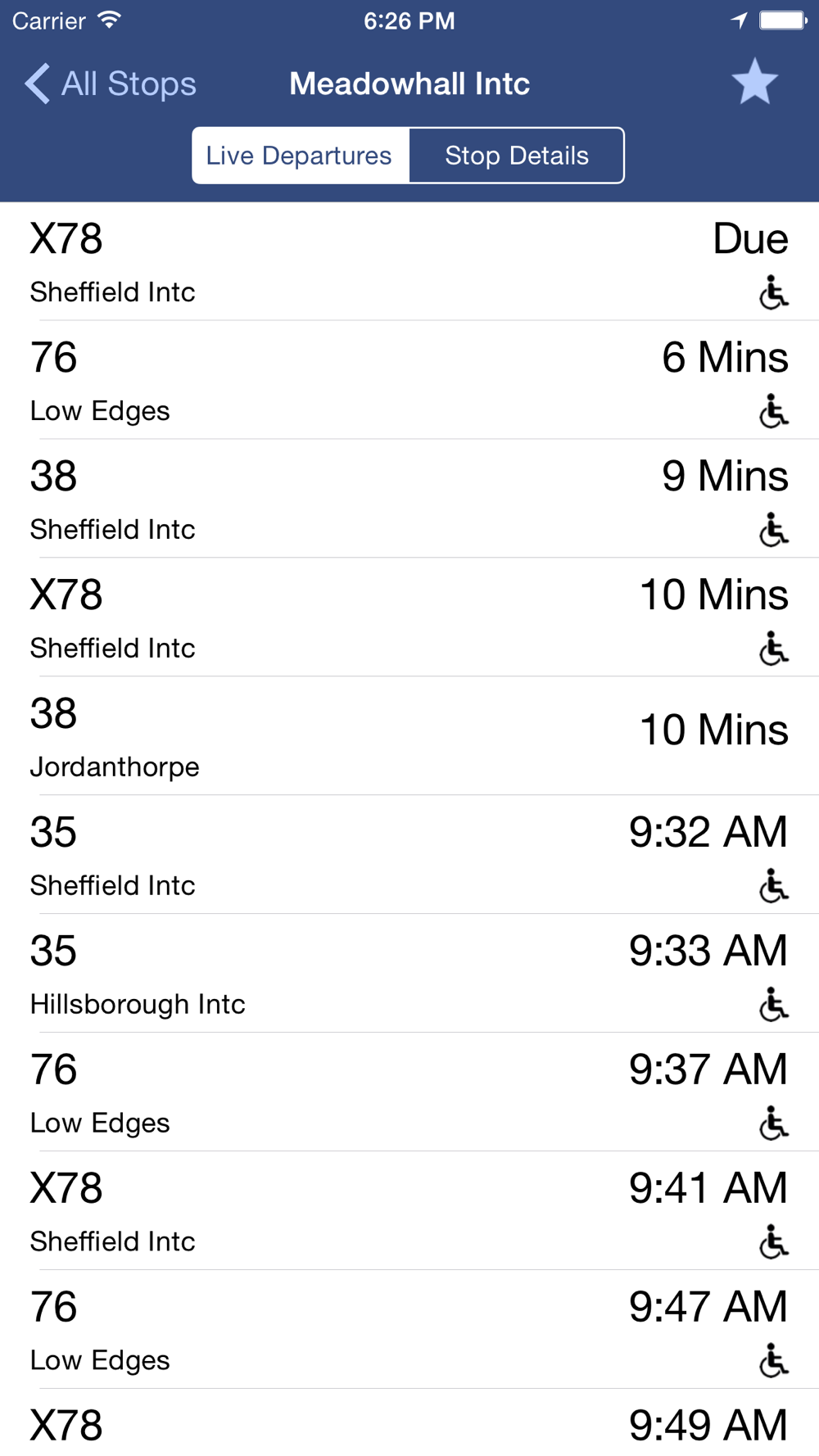Select the 35 Hillsborough Intc departure

[409, 974]
